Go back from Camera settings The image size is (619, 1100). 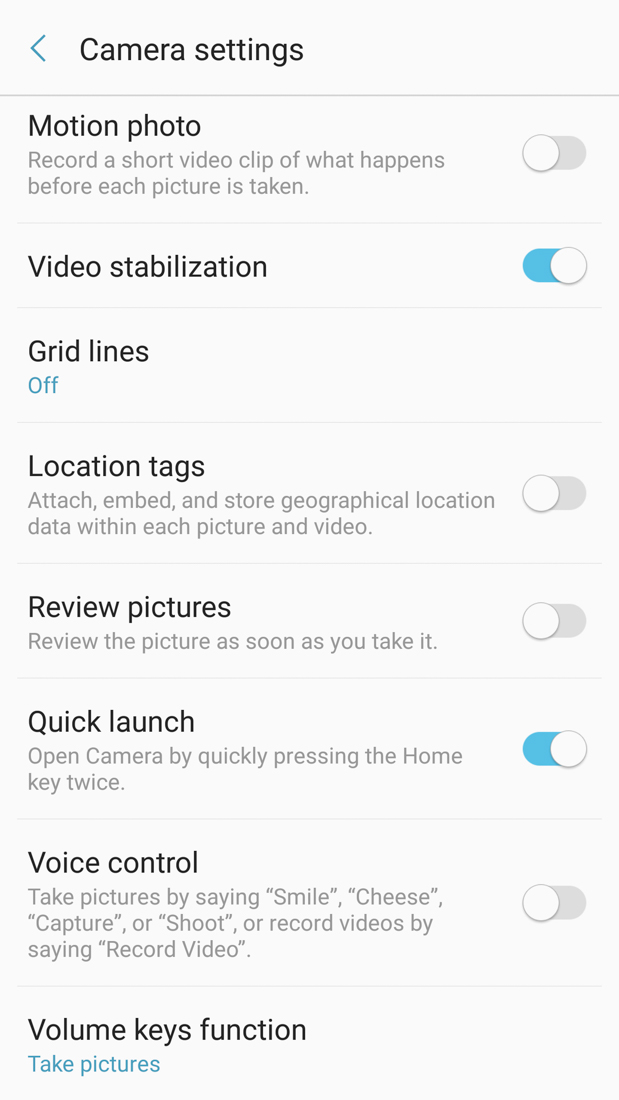point(39,49)
